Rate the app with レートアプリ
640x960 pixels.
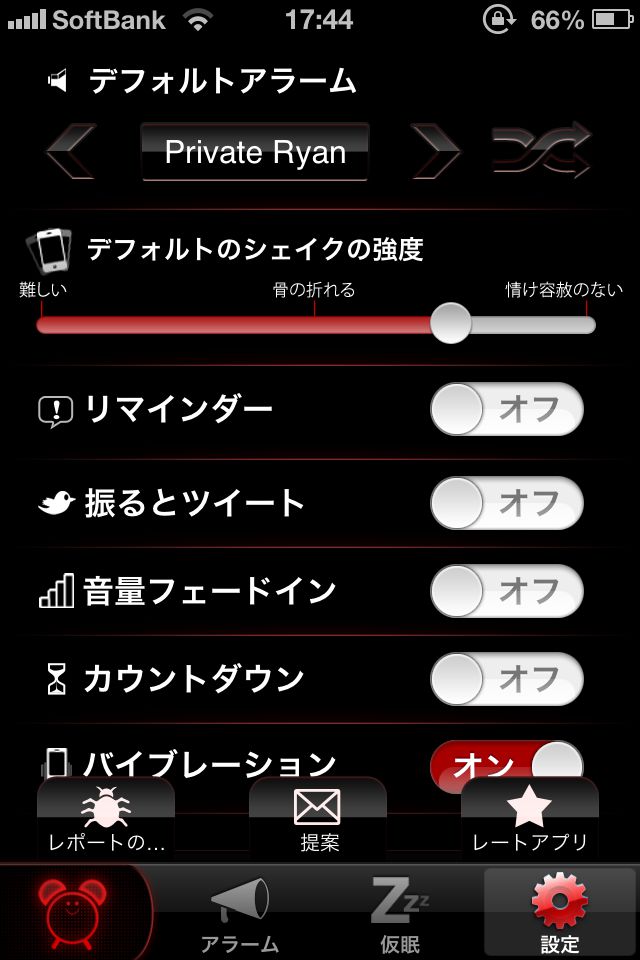(x=530, y=818)
